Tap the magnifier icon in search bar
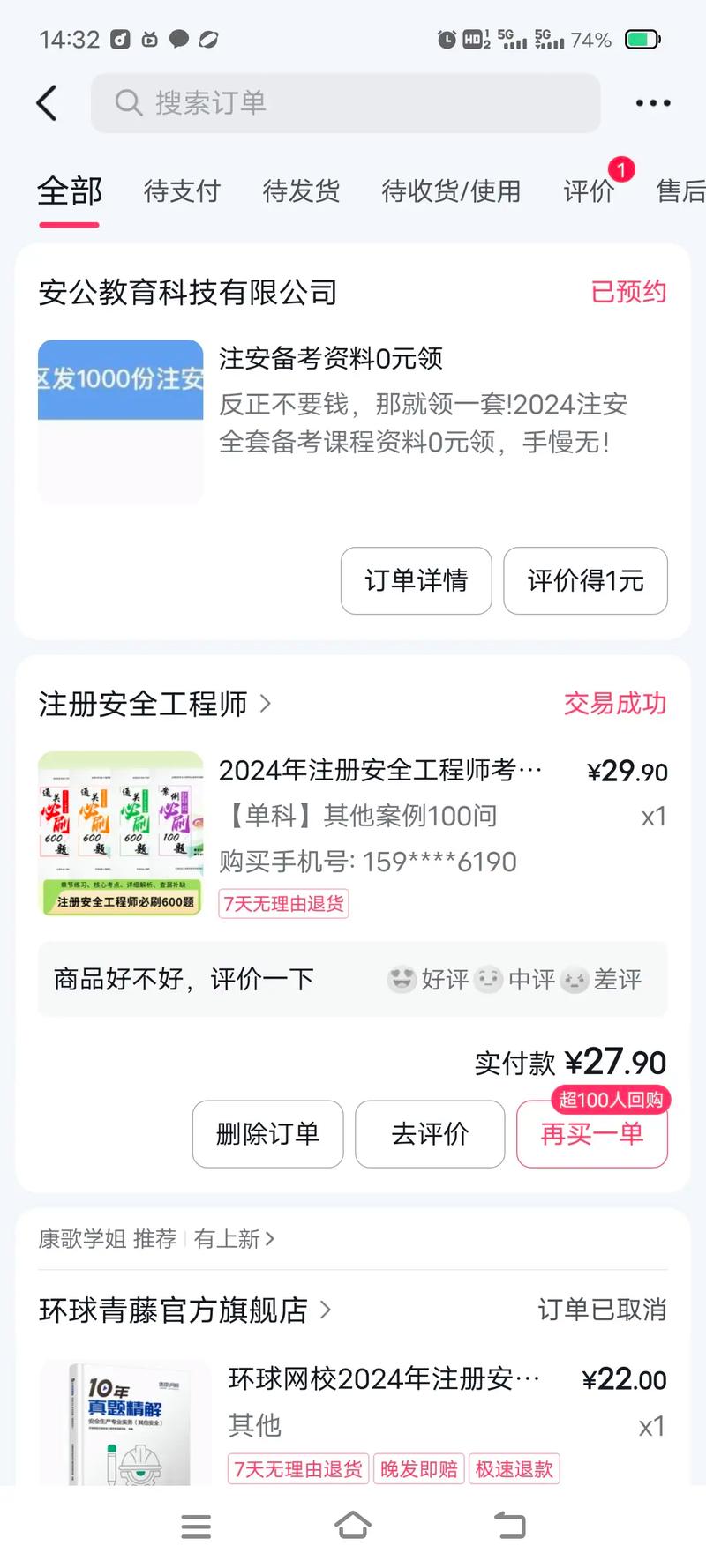Image resolution: width=706 pixels, height=1568 pixels. coord(128,103)
